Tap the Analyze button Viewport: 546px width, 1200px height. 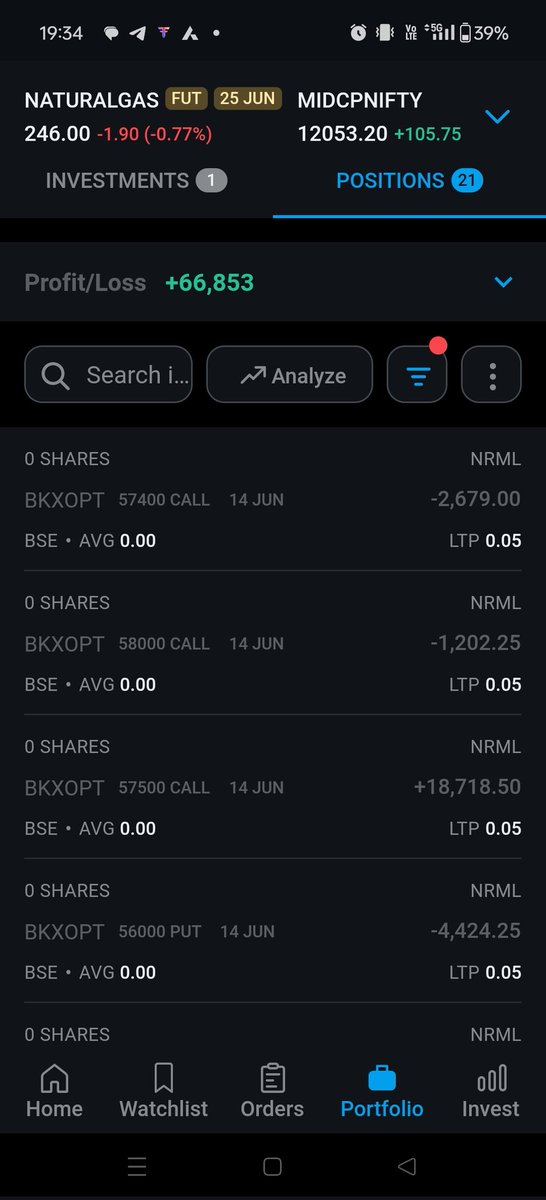(x=289, y=375)
